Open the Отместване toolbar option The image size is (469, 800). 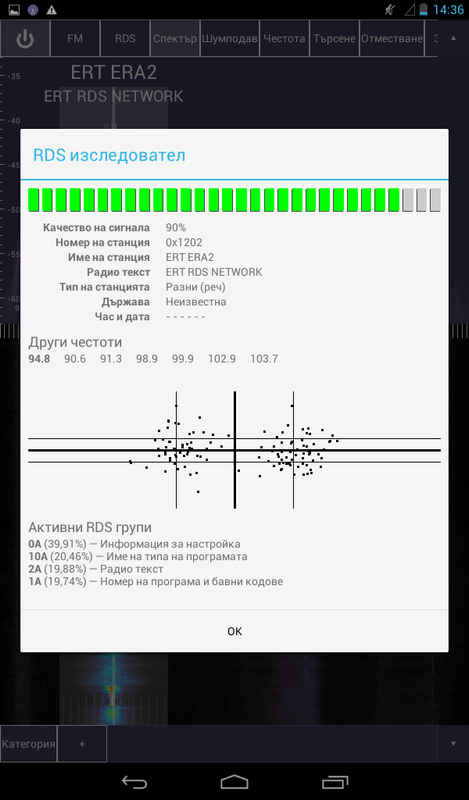pyautogui.click(x=392, y=38)
